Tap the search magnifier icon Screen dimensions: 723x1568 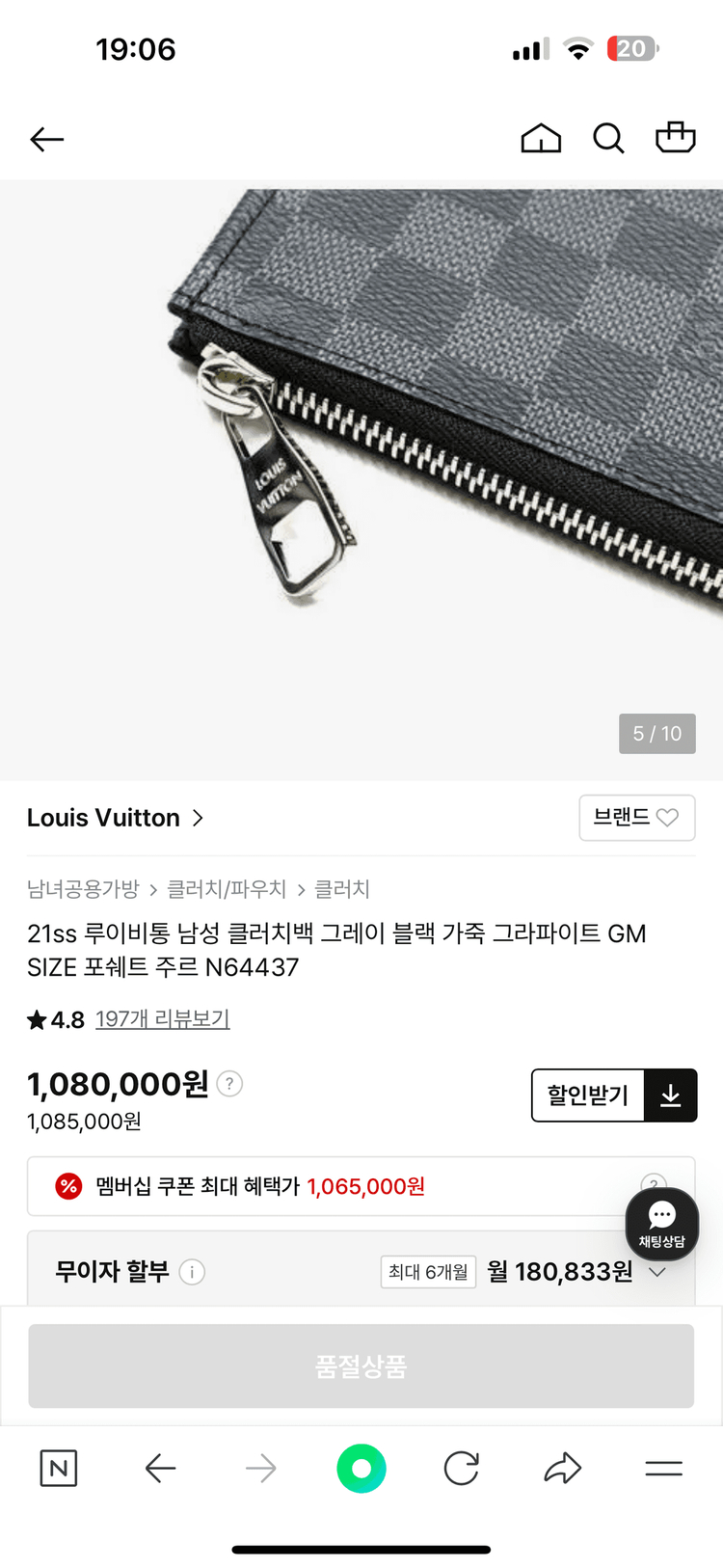pyautogui.click(x=608, y=139)
